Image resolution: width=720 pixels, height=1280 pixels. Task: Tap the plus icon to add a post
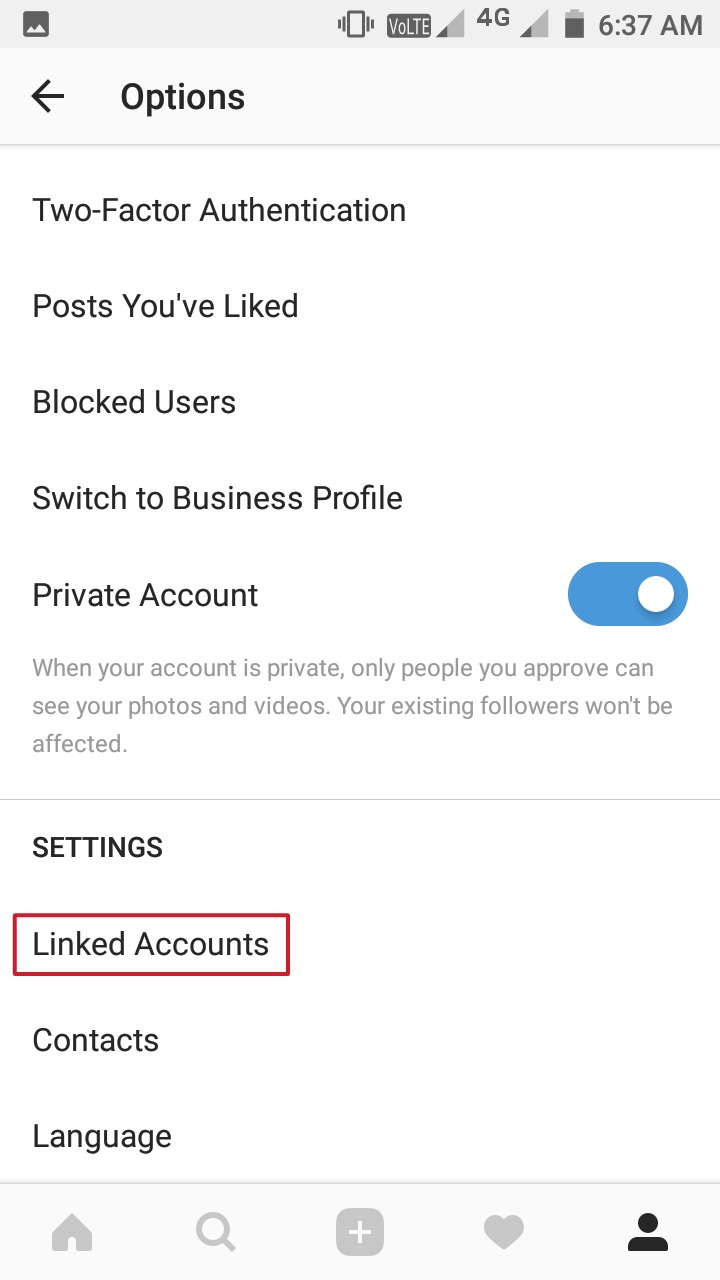tap(360, 1232)
